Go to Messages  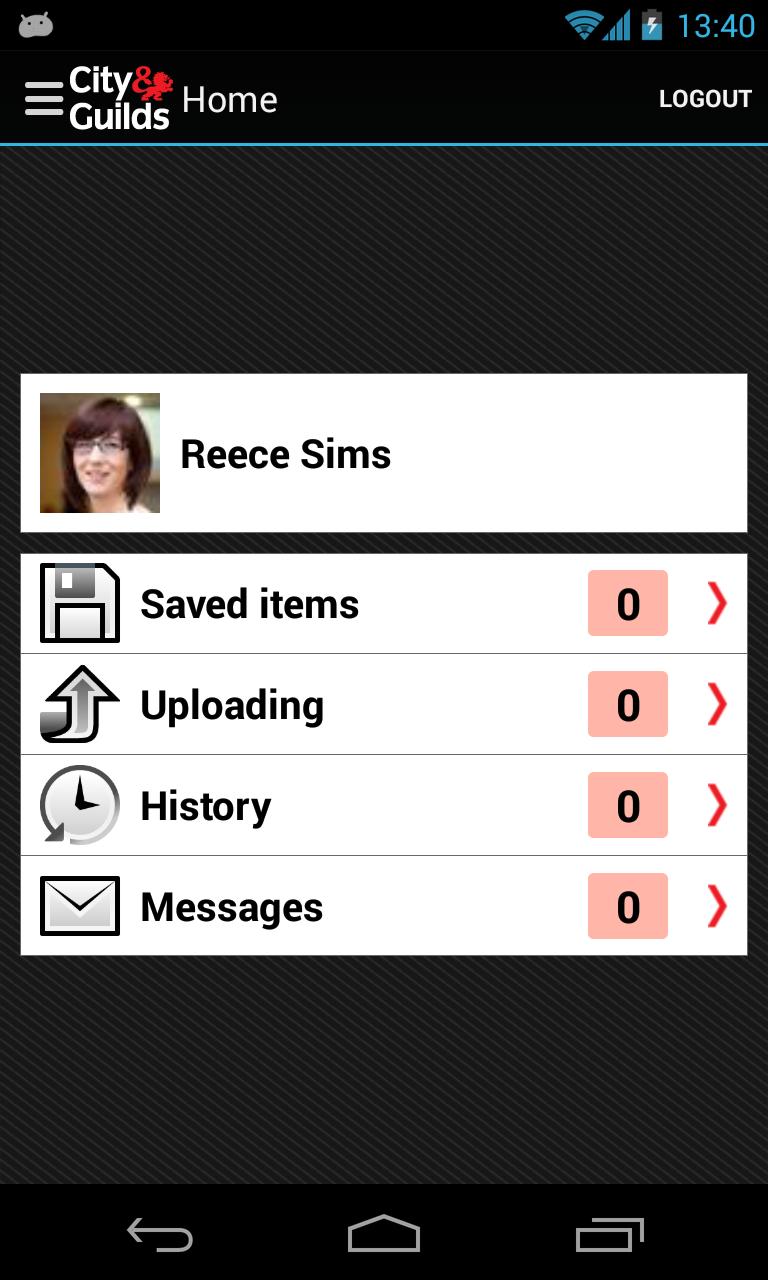(x=384, y=907)
